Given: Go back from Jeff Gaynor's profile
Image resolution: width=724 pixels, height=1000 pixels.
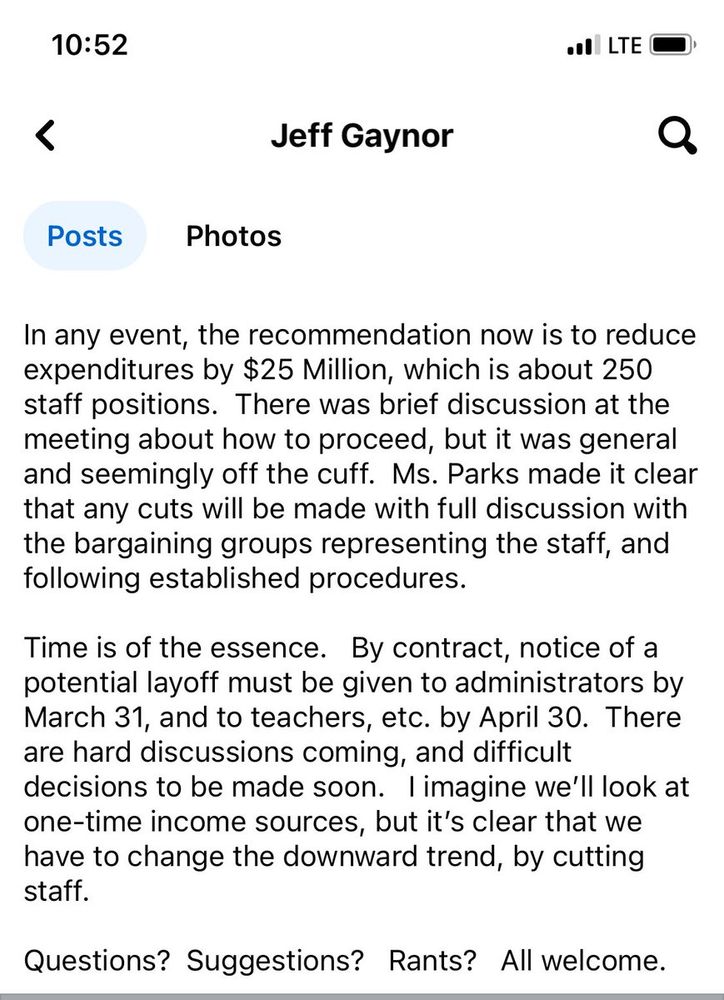Looking at the screenshot, I should coord(46,136).
